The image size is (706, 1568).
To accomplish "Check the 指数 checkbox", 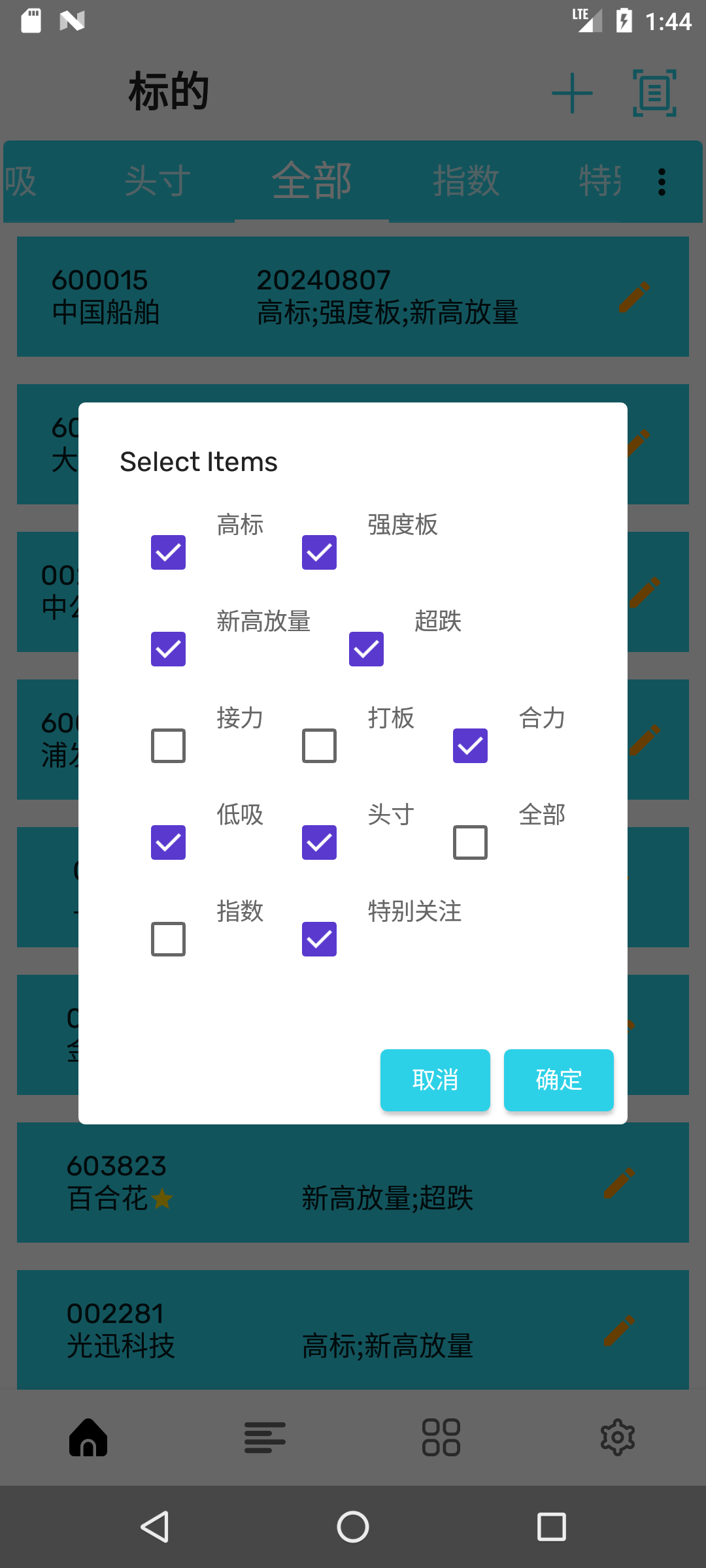I will pyautogui.click(x=168, y=939).
